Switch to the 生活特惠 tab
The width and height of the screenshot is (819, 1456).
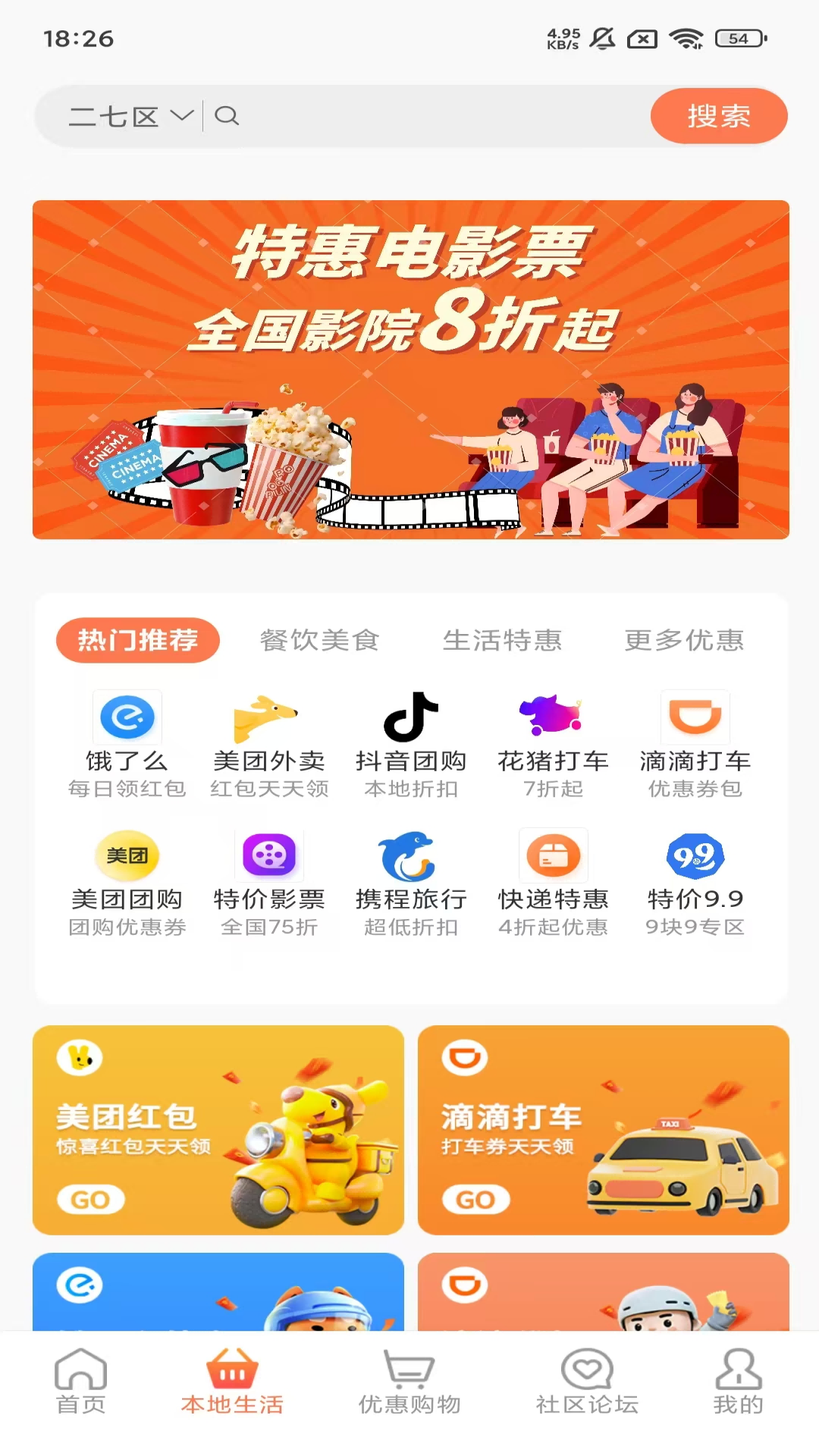point(502,640)
